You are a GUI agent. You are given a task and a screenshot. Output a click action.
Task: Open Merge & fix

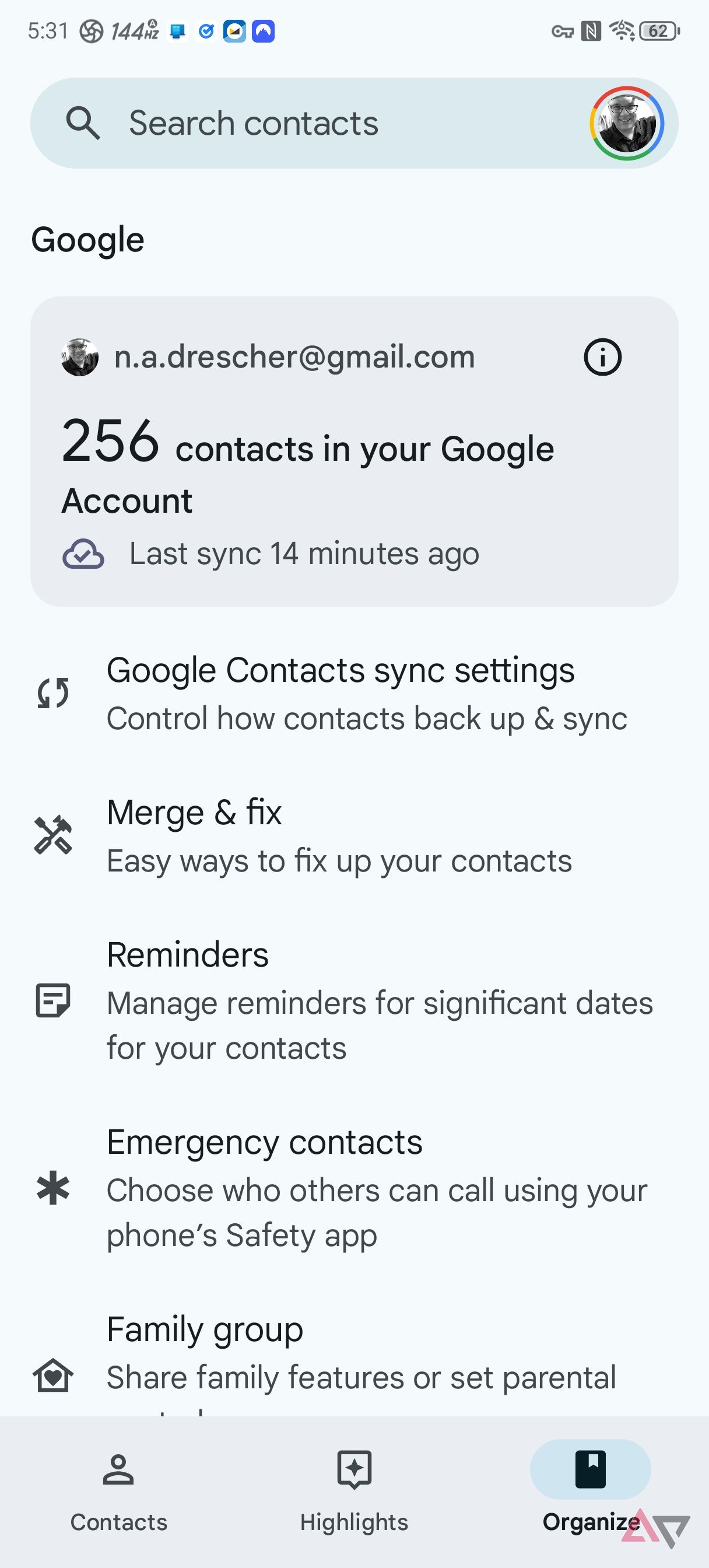[x=354, y=836]
